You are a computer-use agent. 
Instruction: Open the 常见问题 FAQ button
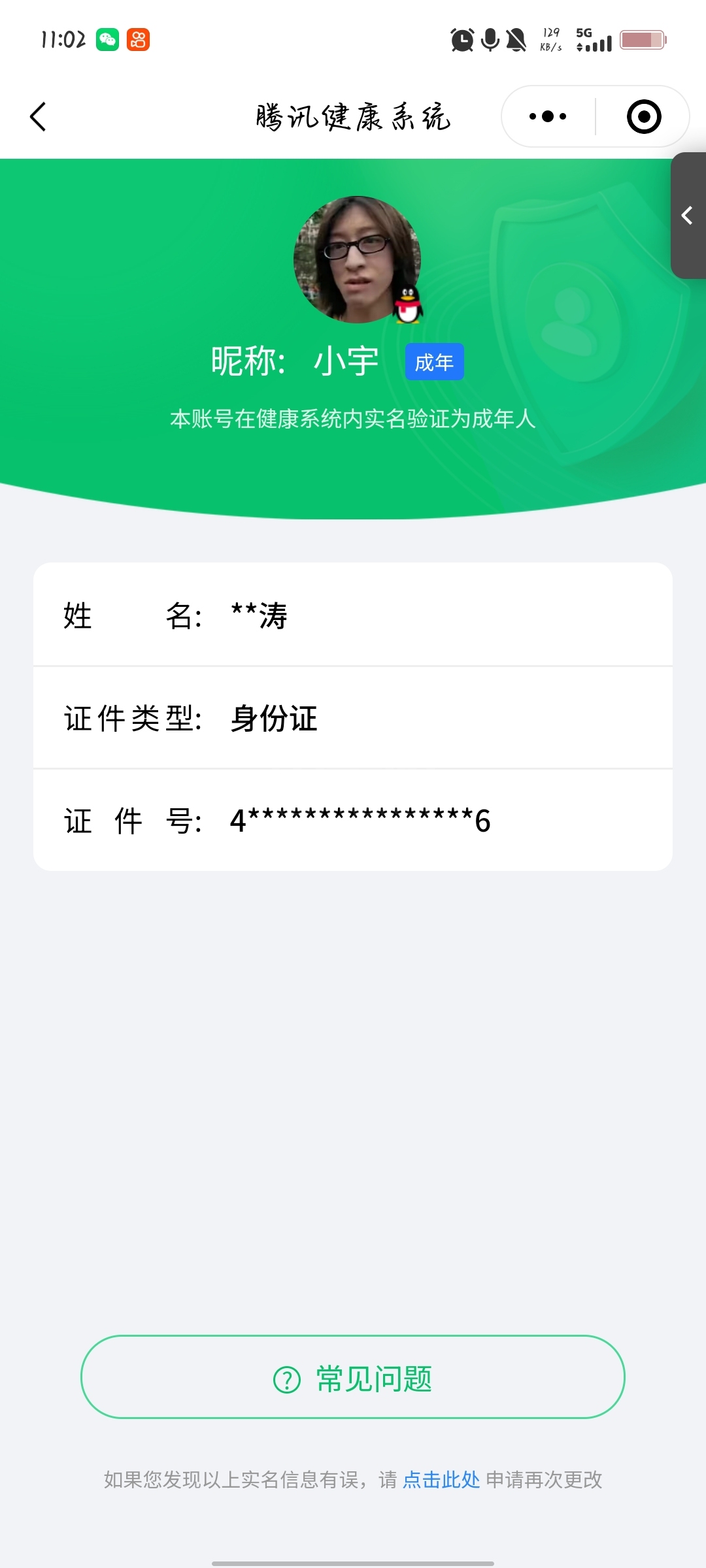click(x=353, y=1377)
